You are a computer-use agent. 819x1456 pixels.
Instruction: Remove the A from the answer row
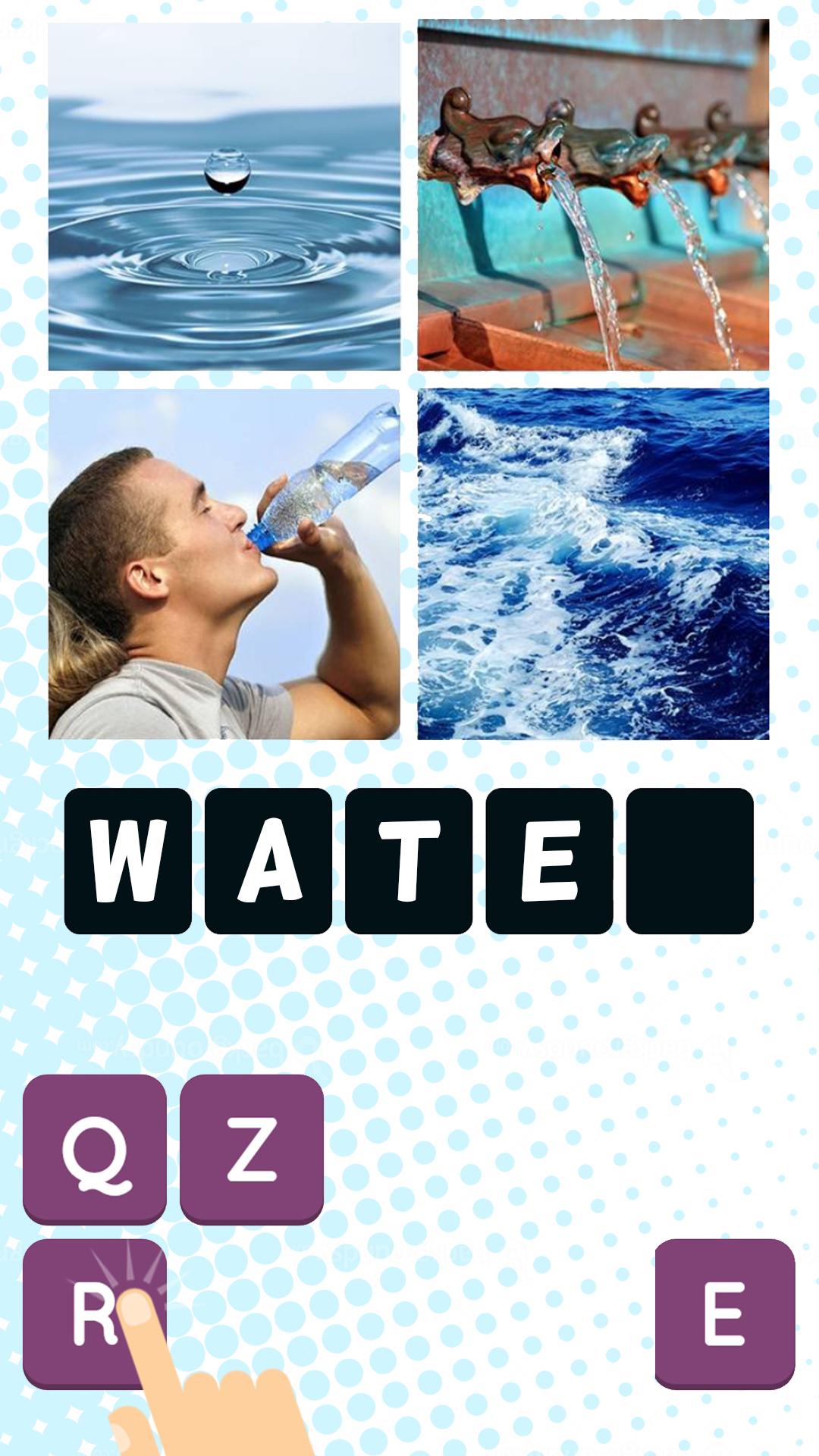click(268, 861)
